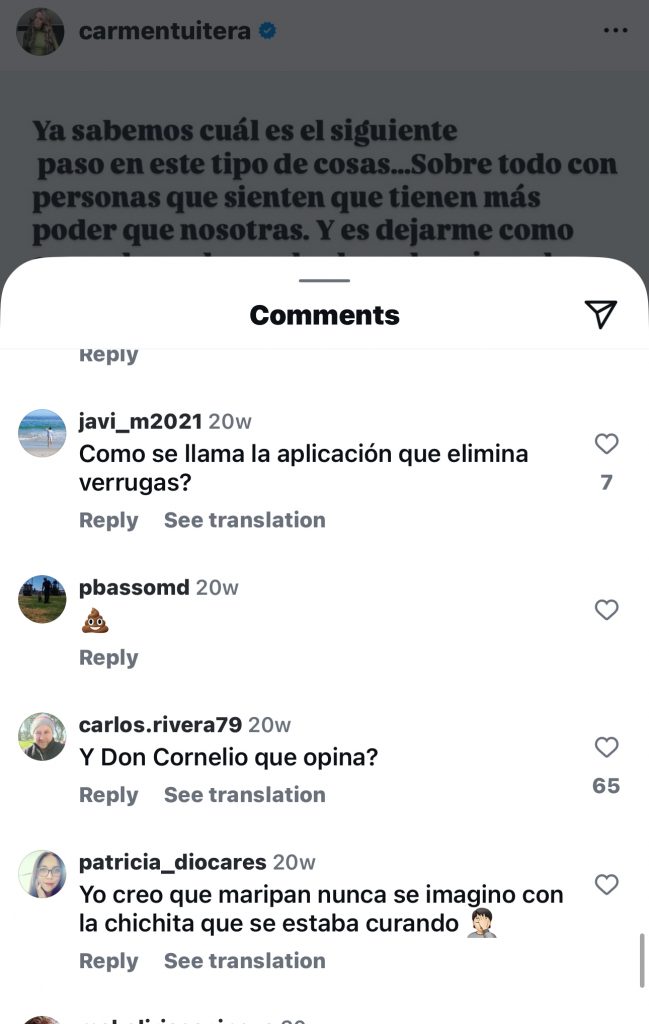649x1024 pixels.
Task: Open the three-dot menu on carmentuitera's post
Action: click(x=616, y=31)
